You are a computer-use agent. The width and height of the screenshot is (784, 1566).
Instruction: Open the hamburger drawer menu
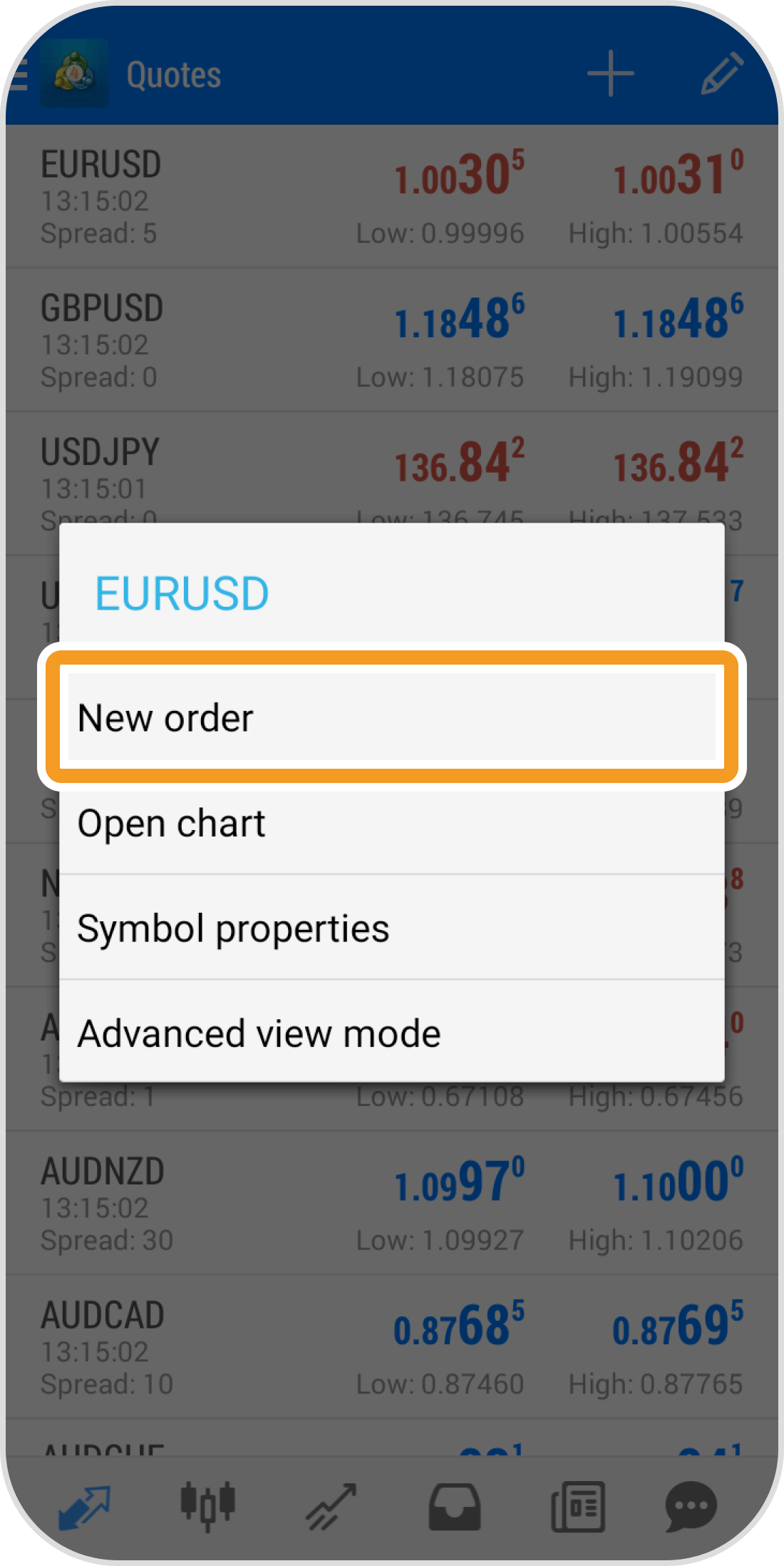[x=17, y=74]
